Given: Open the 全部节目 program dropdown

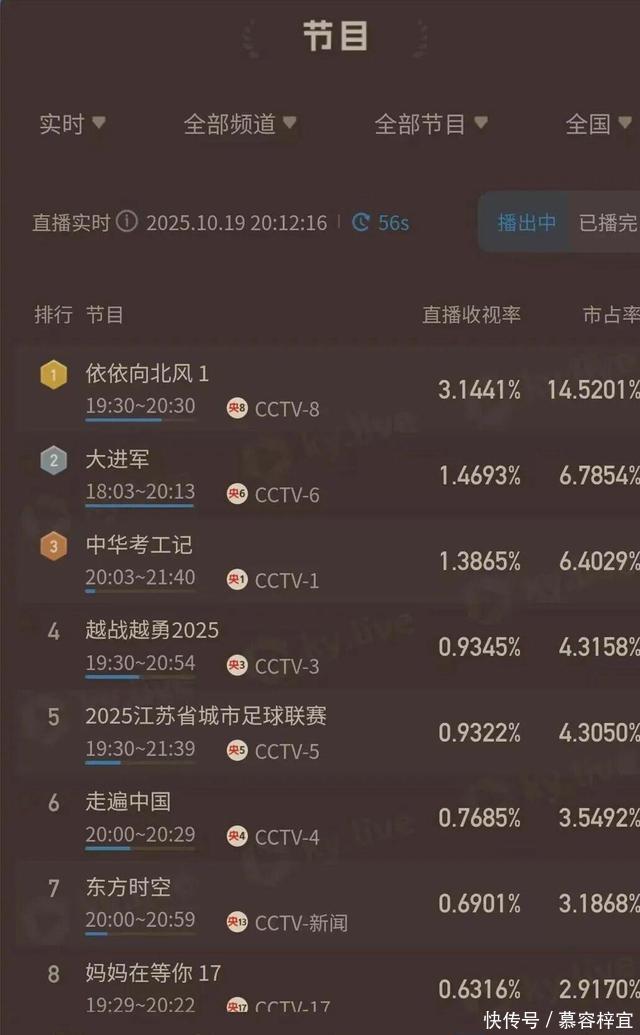Looking at the screenshot, I should [431, 124].
